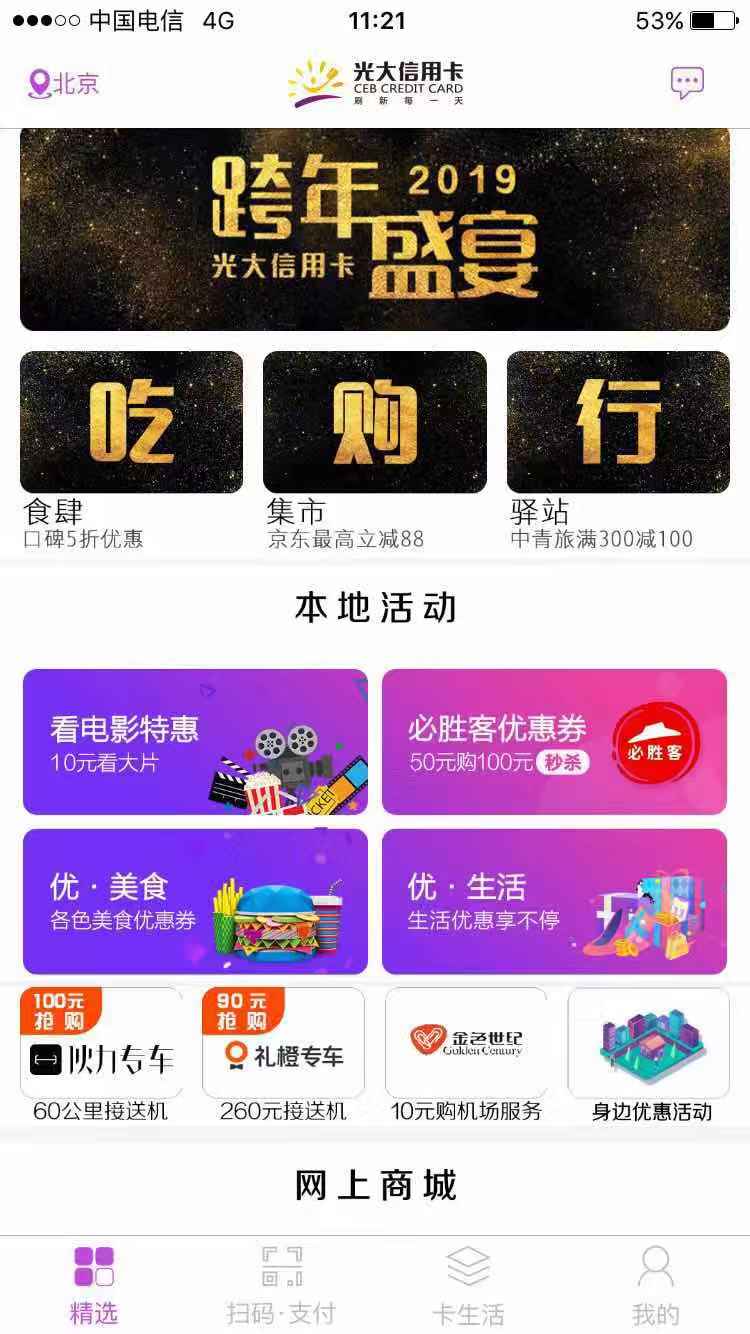The height and width of the screenshot is (1334, 750).
Task: Open the 跨年盛宴 2019 banner
Action: pos(375,228)
